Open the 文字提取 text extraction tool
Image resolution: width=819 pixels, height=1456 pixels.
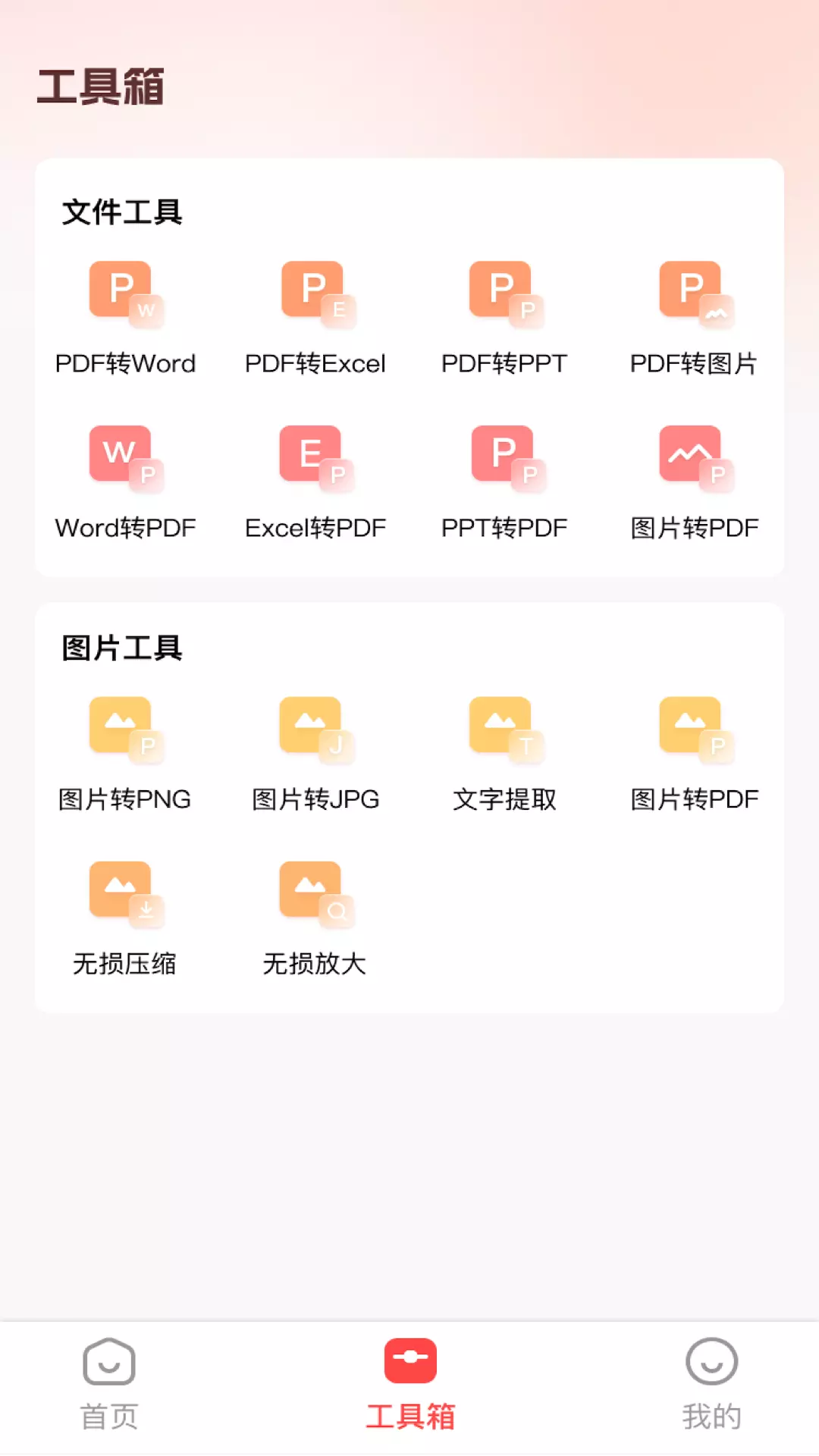504,755
